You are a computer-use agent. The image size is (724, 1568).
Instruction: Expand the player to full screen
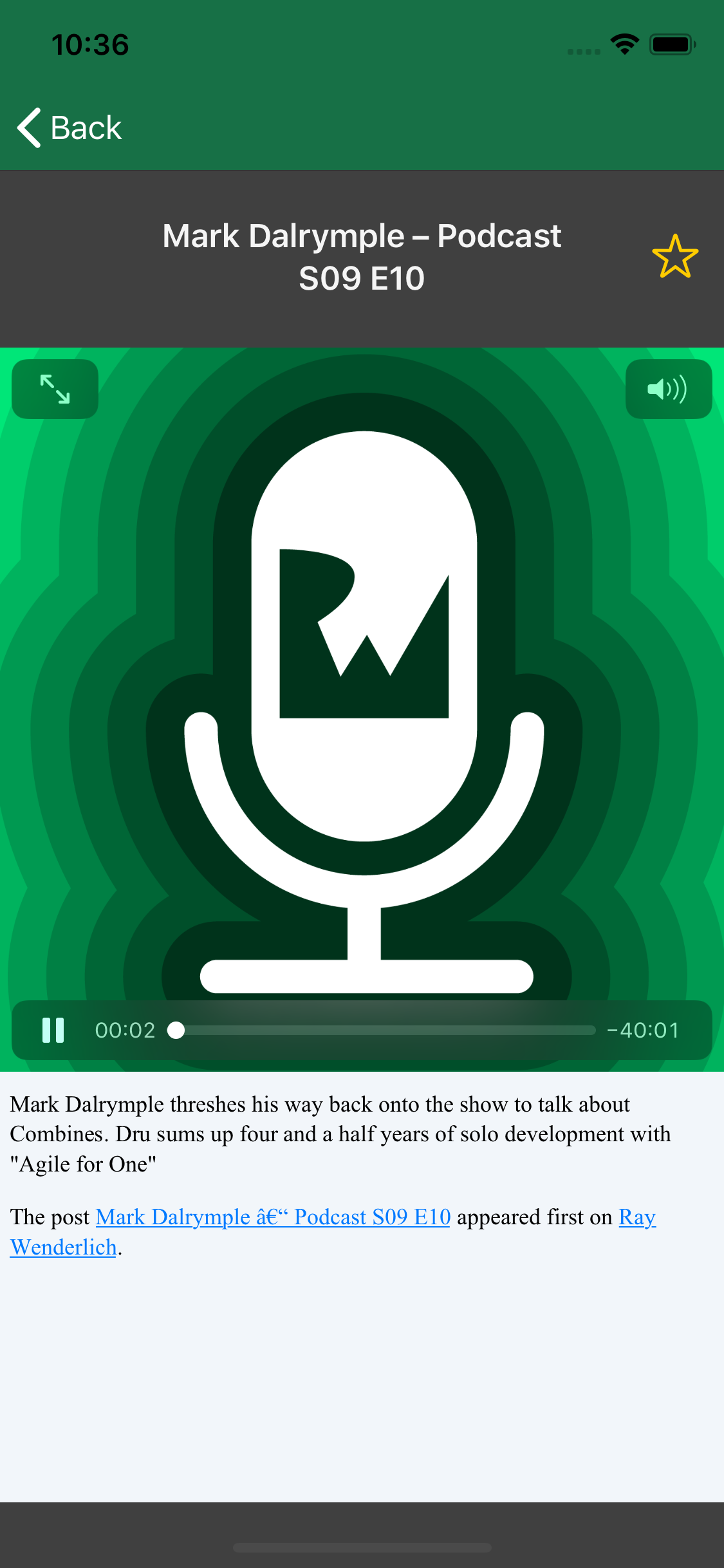click(55, 389)
